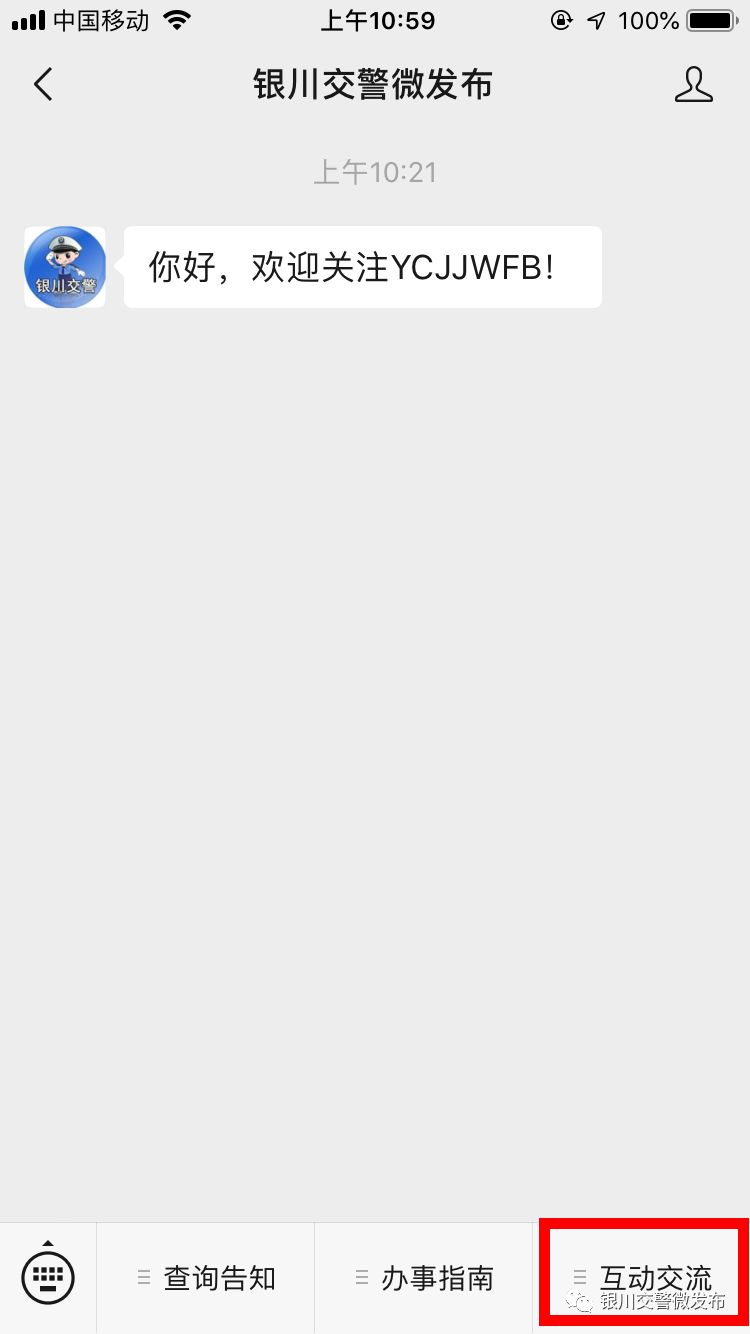Image resolution: width=750 pixels, height=1334 pixels.
Task: Go back from 银川交警微发布 chat
Action: pyautogui.click(x=42, y=85)
